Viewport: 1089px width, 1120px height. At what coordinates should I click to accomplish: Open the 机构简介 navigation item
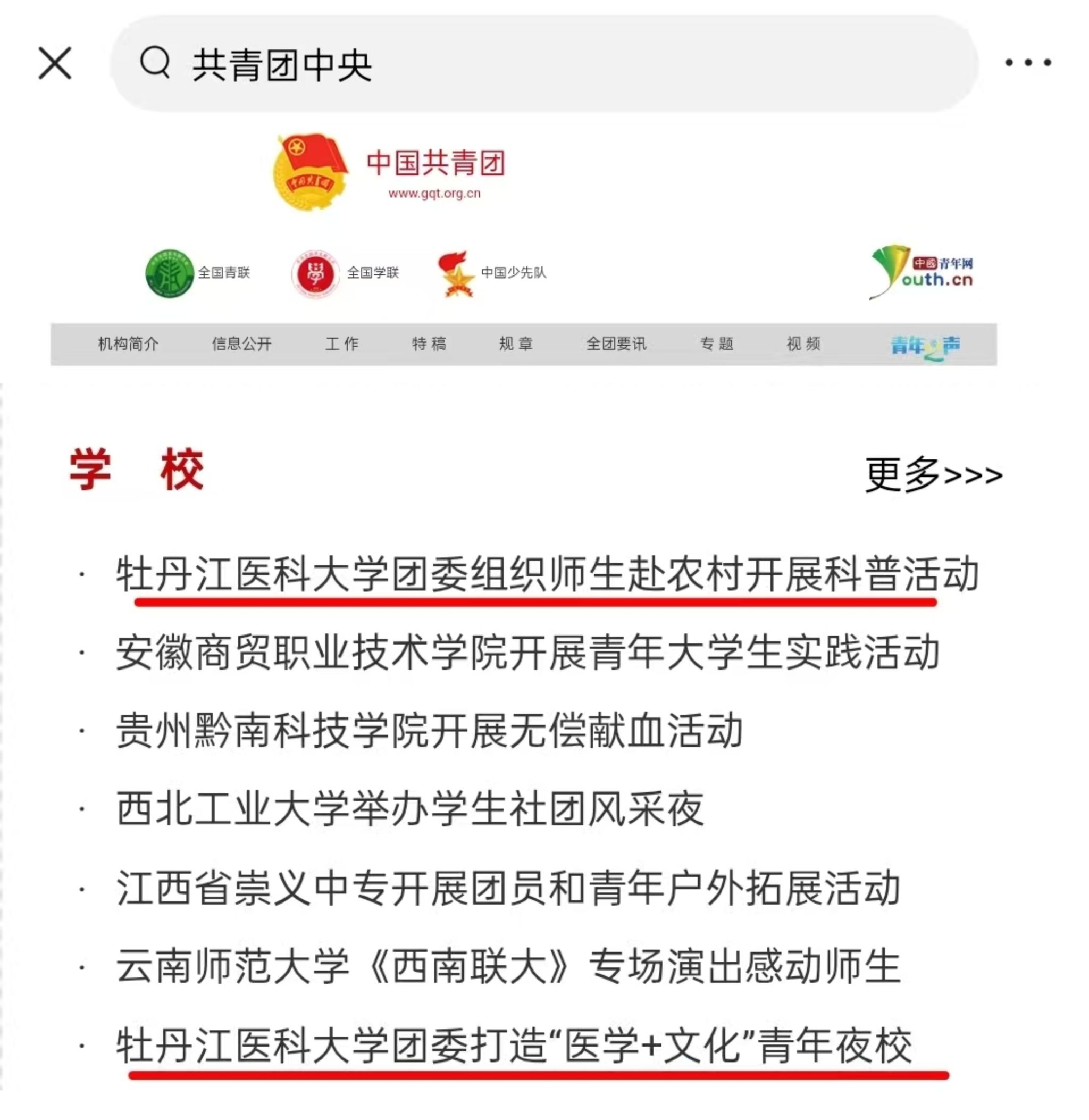(x=128, y=344)
